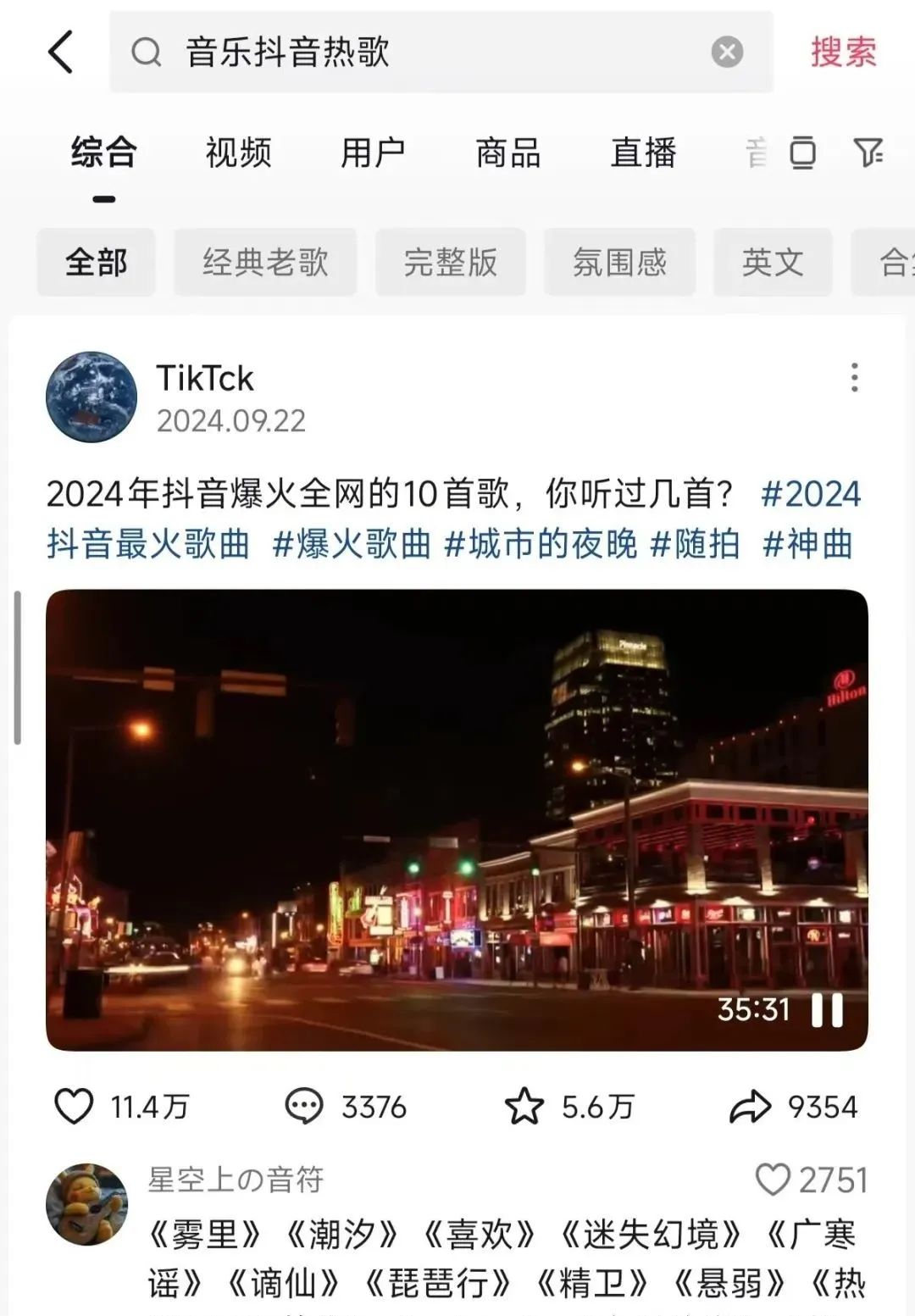
Task: Select the 氛围感 filter chip
Action: click(x=619, y=263)
